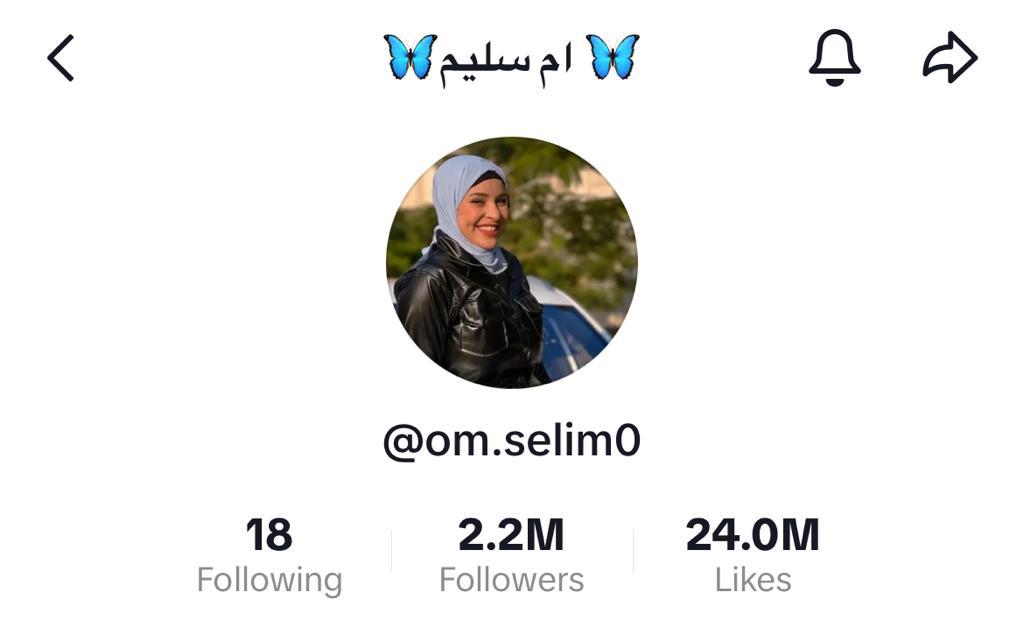View the 2.2M Followers list
The width and height of the screenshot is (1024, 621).
click(x=511, y=556)
